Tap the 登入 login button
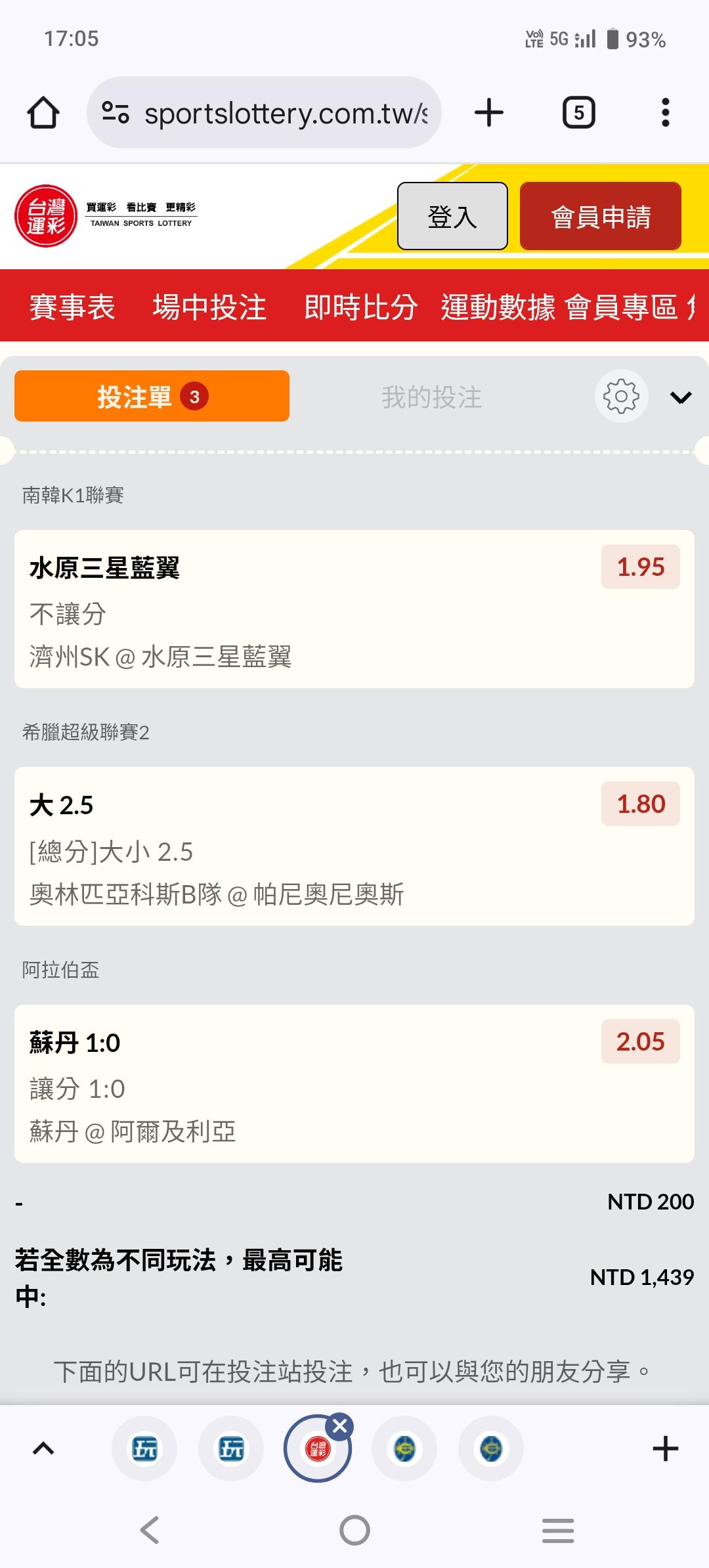Viewport: 709px width, 1568px height. 452,216
